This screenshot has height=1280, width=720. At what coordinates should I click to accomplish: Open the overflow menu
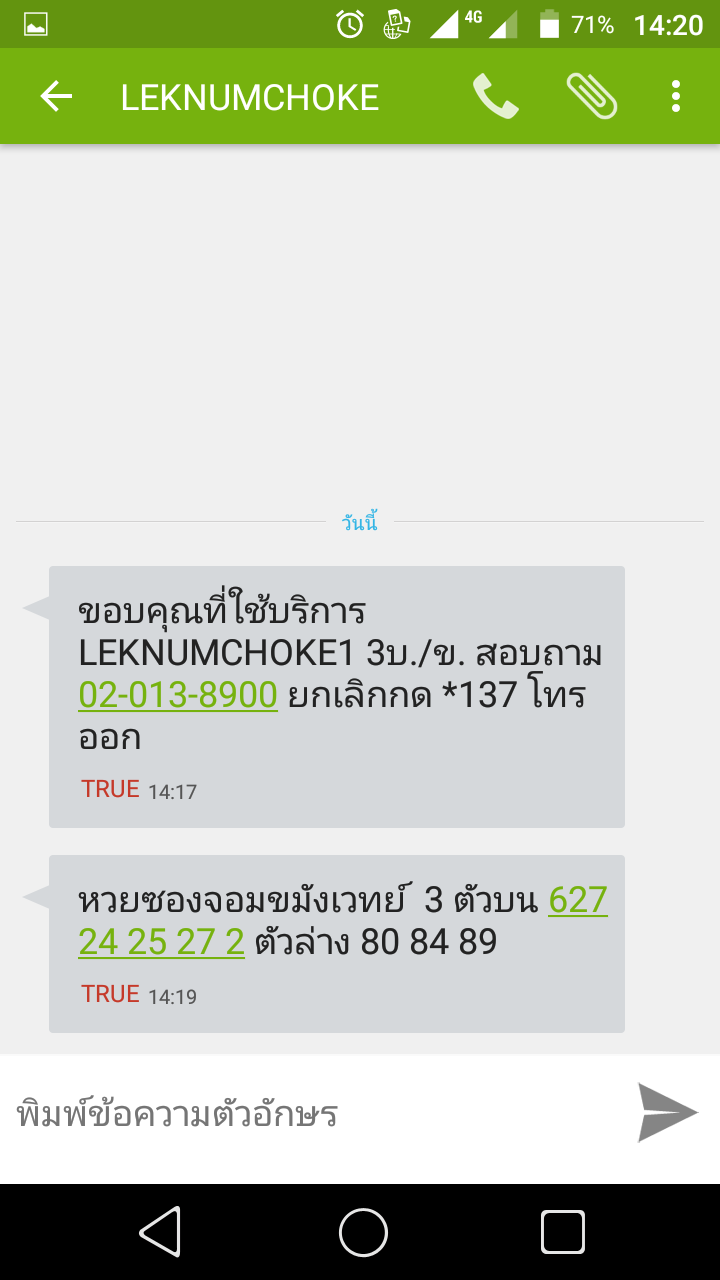[x=676, y=97]
